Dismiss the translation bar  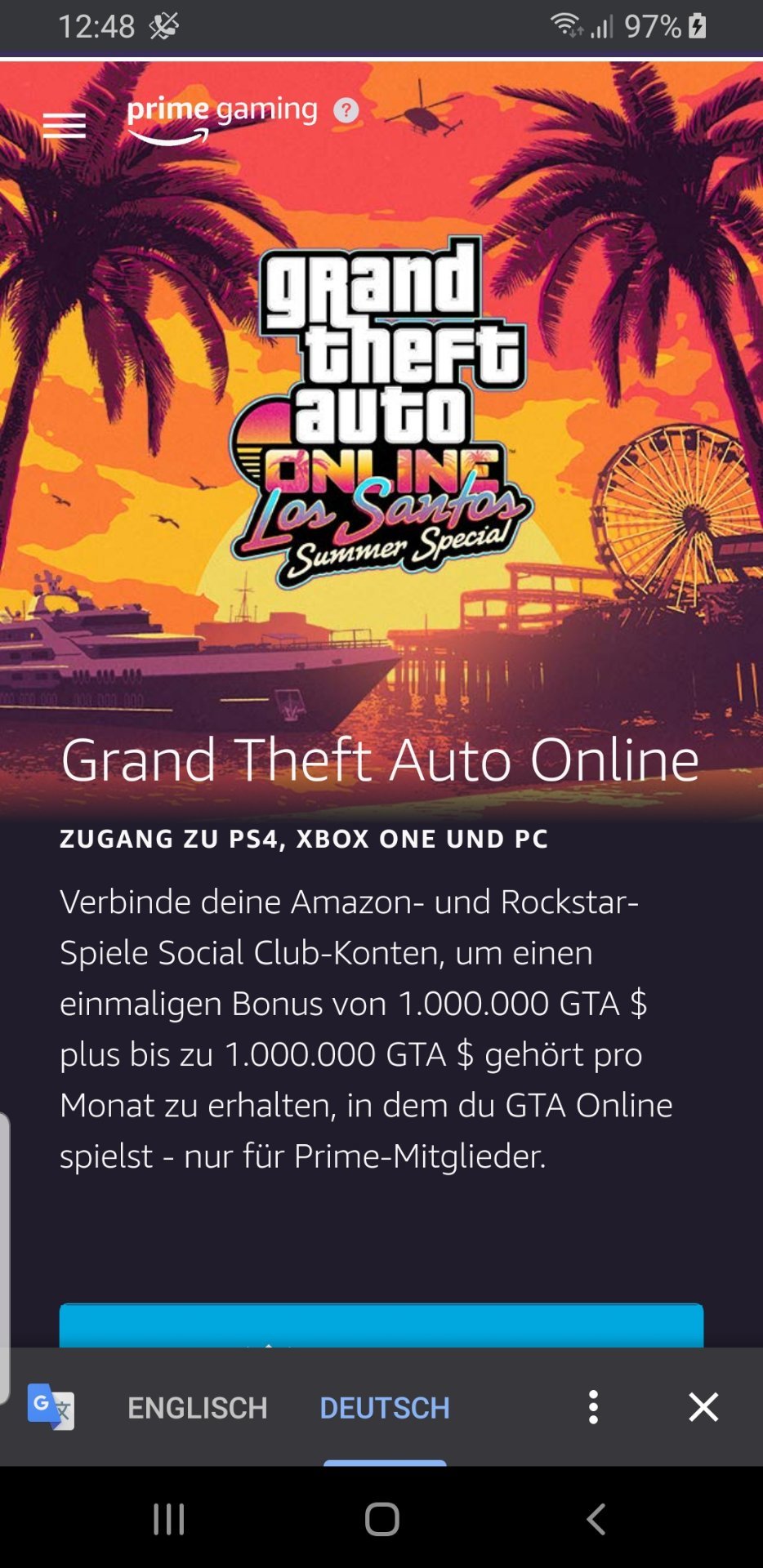703,1407
